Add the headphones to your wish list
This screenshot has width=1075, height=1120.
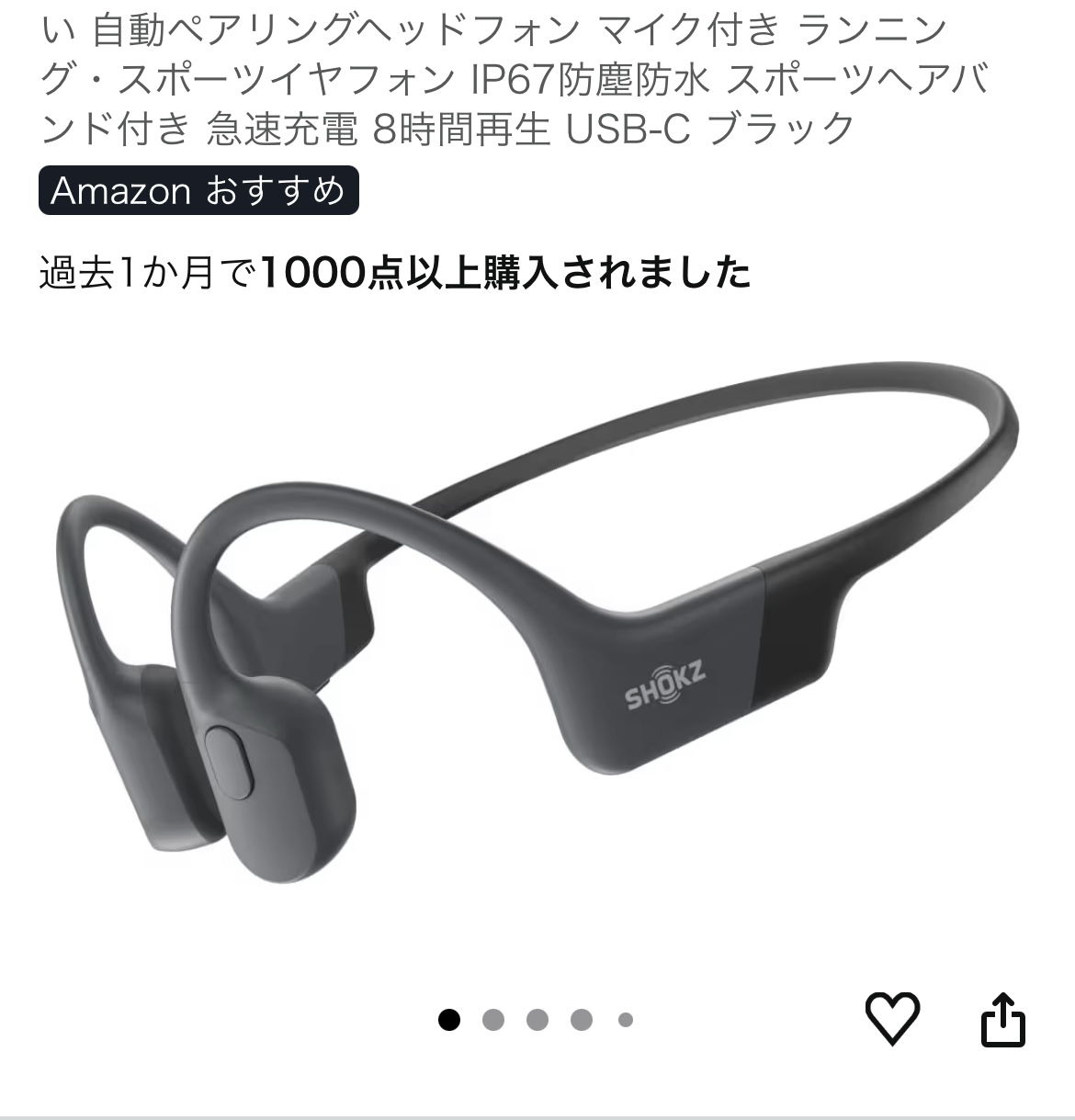[892, 1018]
